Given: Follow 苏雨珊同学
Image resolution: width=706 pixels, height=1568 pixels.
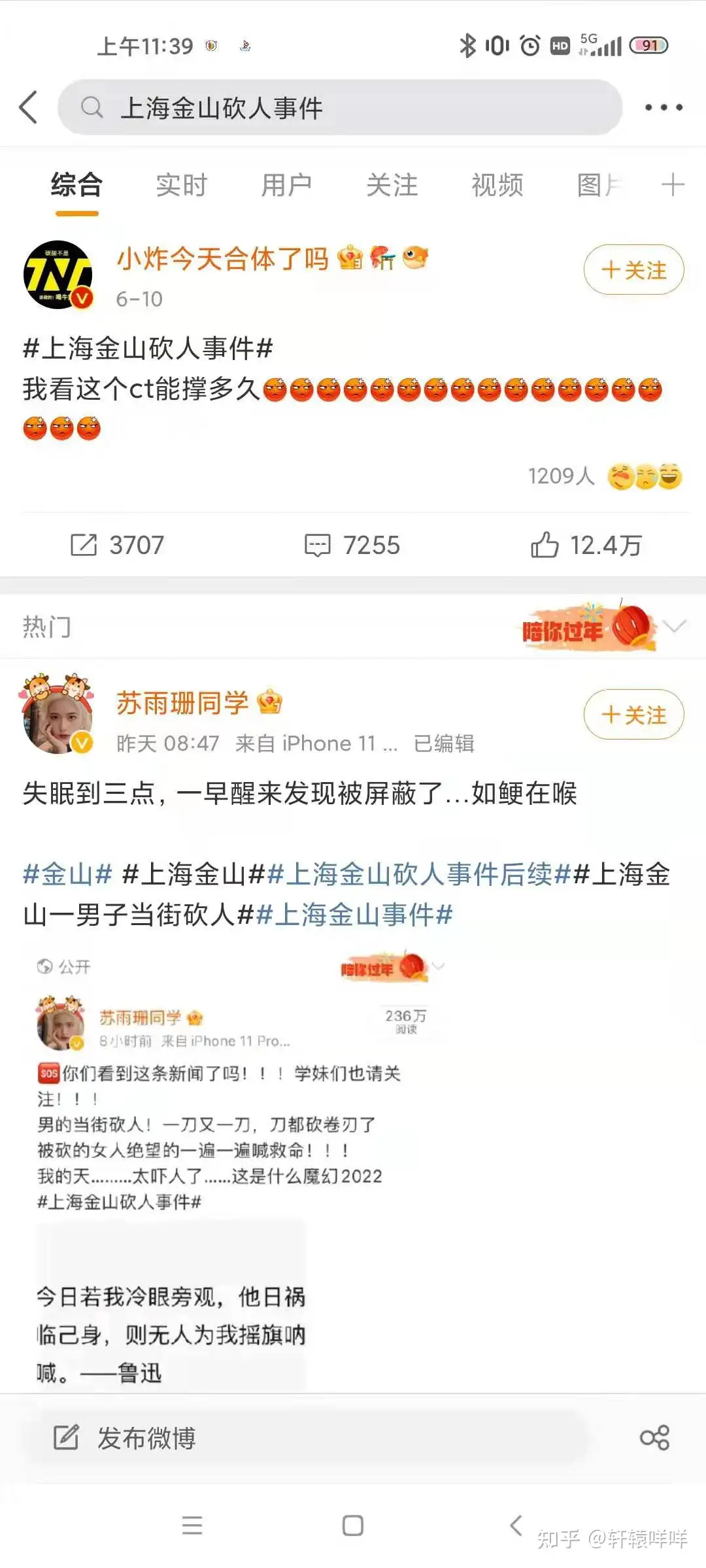Looking at the screenshot, I should (x=633, y=714).
